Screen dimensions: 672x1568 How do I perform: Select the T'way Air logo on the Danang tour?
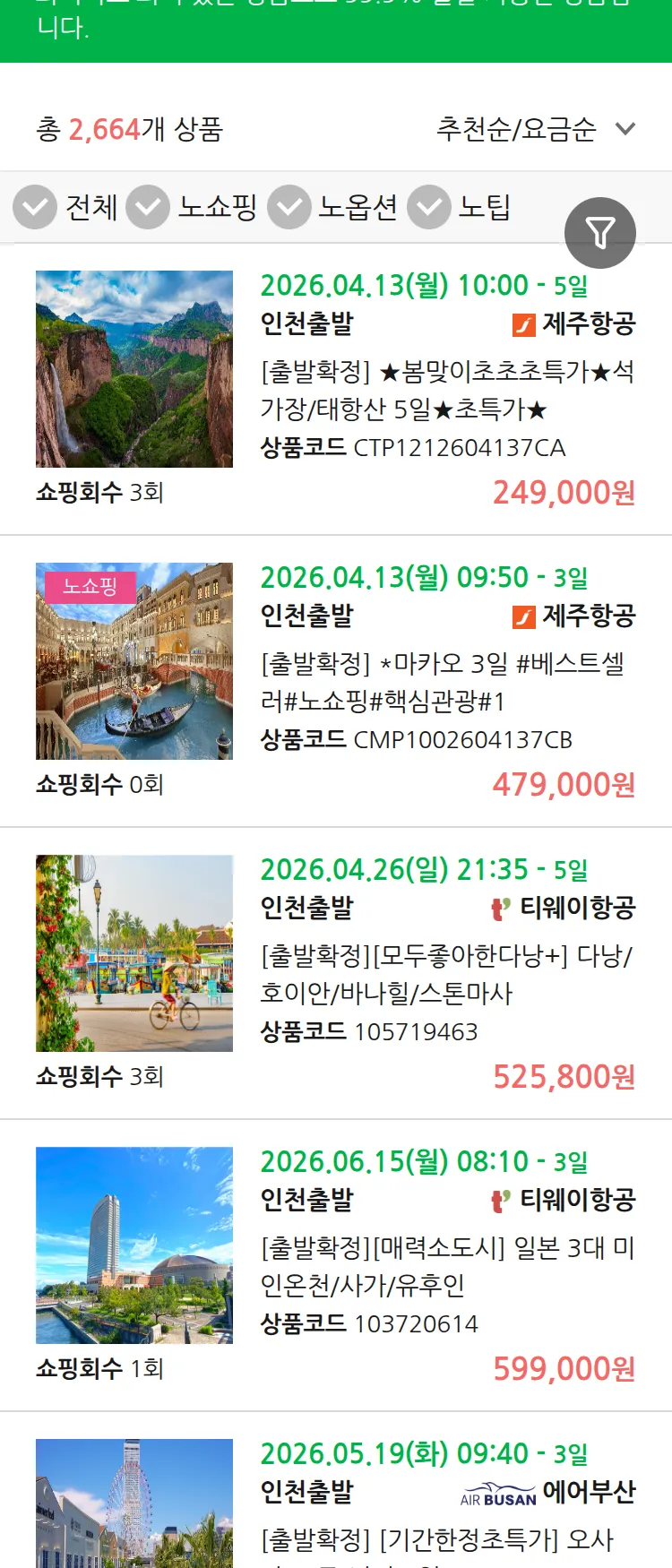pos(500,908)
